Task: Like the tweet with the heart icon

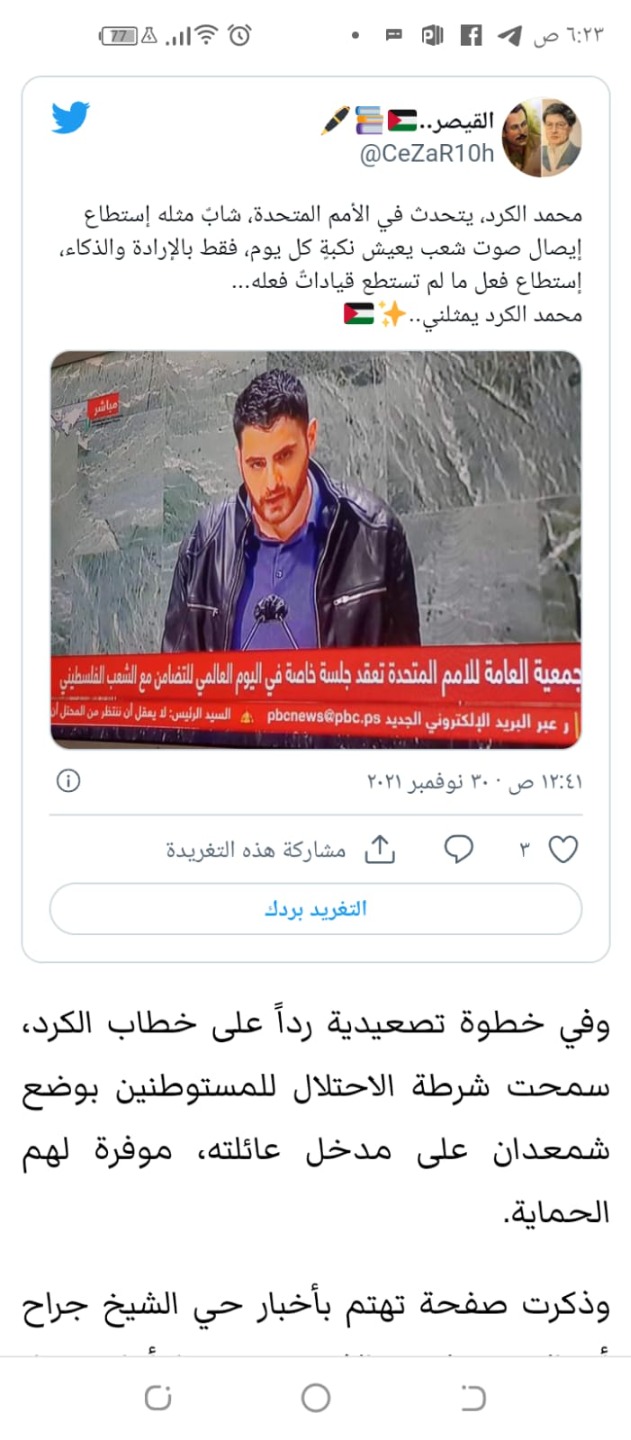Action: point(564,850)
